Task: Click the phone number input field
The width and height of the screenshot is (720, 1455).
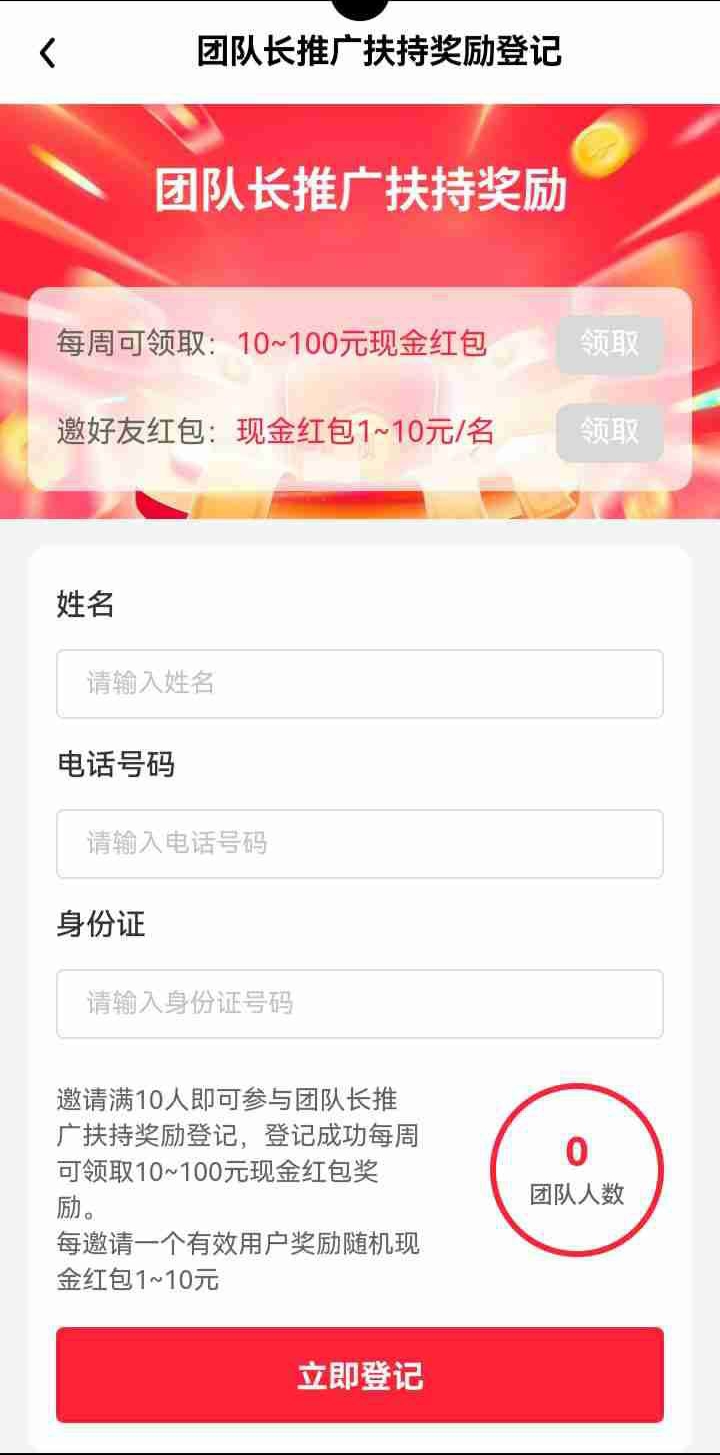Action: 360,844
